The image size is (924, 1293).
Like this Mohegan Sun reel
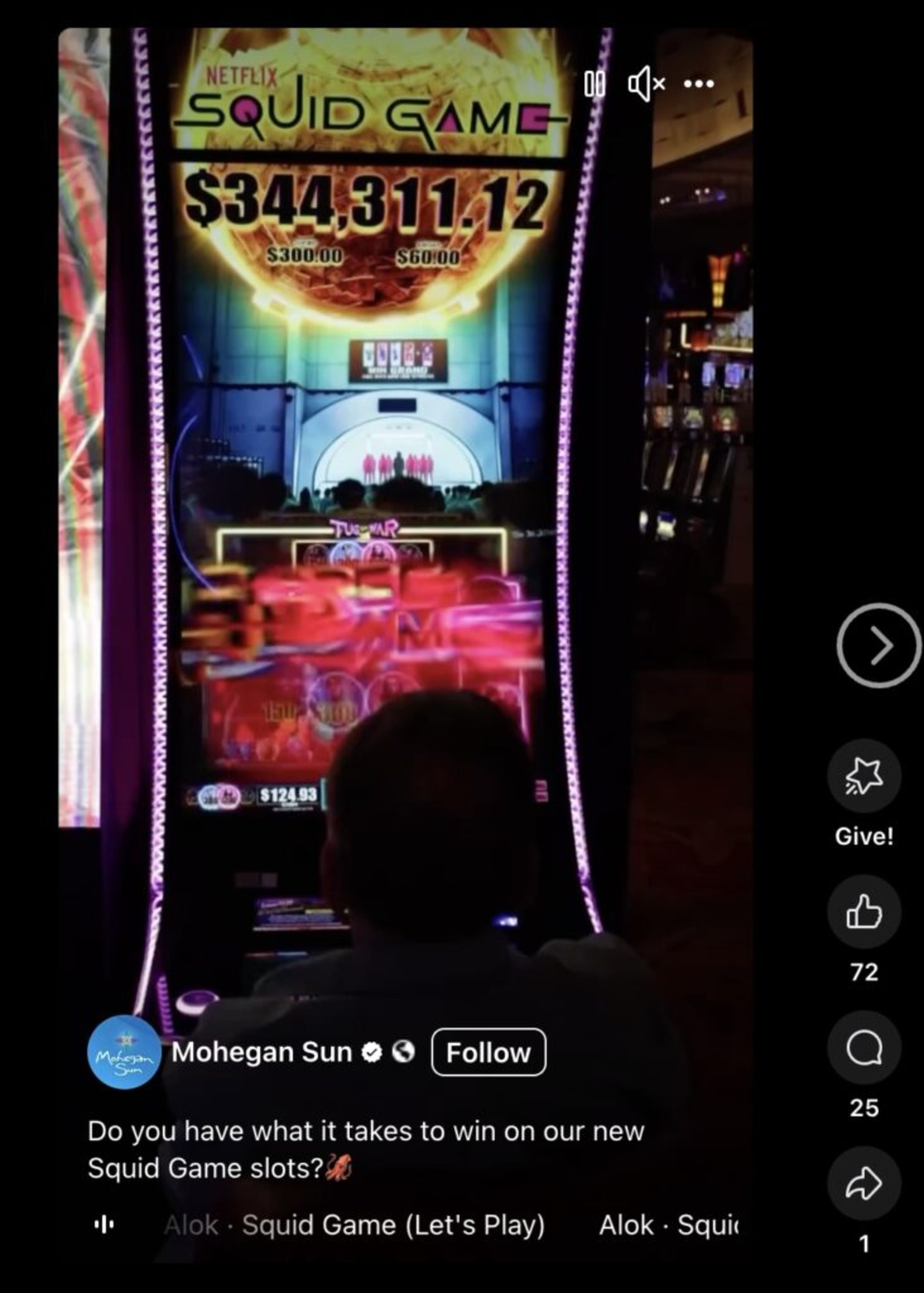click(x=864, y=912)
